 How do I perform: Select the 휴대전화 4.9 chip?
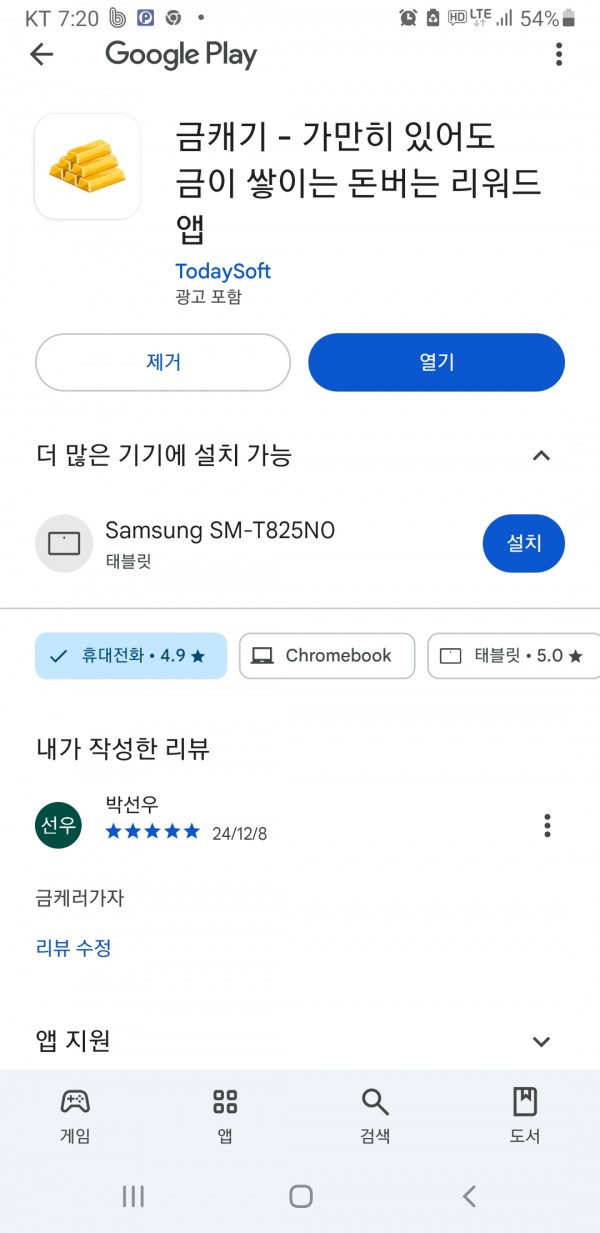point(131,656)
